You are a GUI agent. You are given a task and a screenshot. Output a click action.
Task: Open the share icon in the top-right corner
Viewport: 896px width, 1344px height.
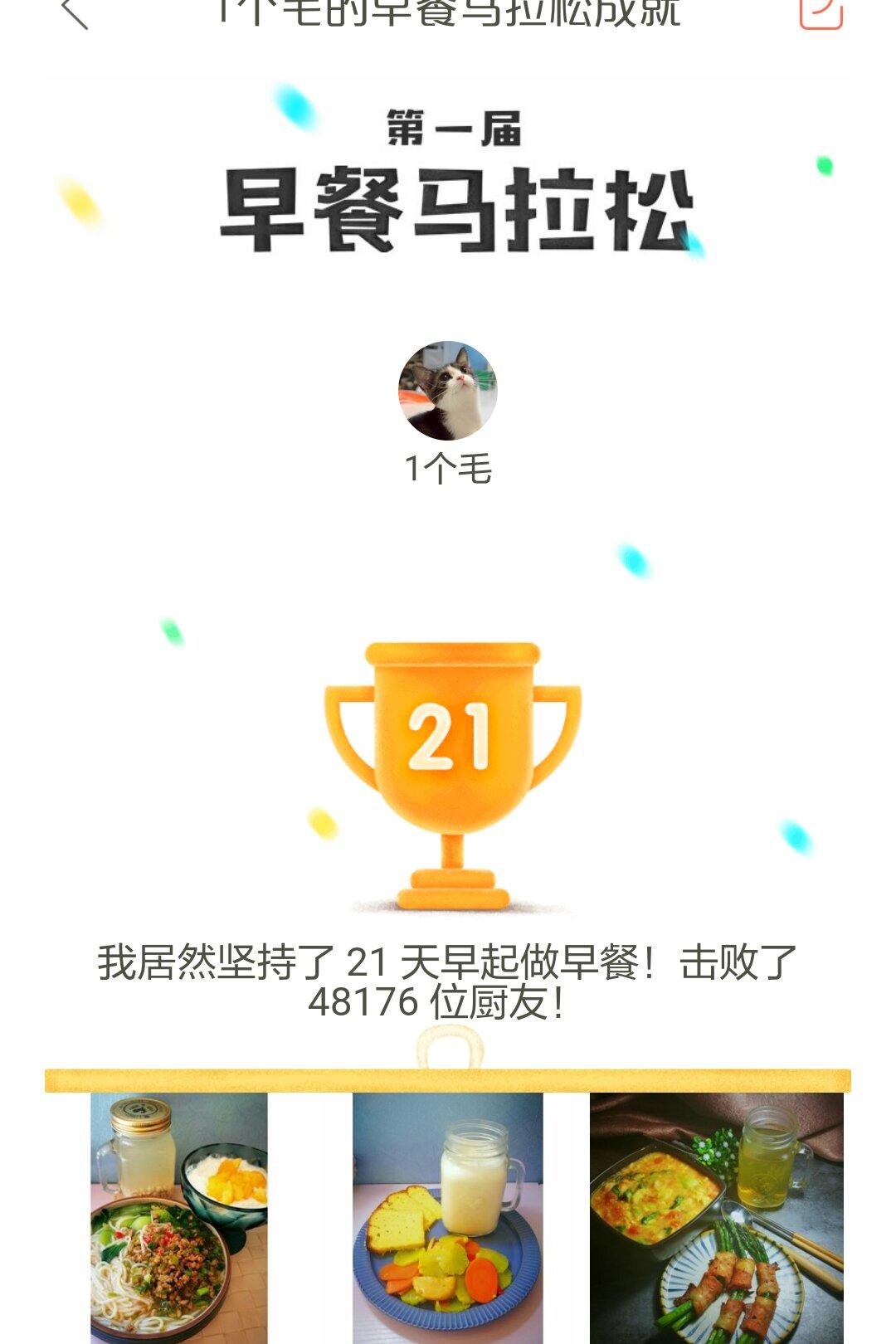pyautogui.click(x=821, y=12)
